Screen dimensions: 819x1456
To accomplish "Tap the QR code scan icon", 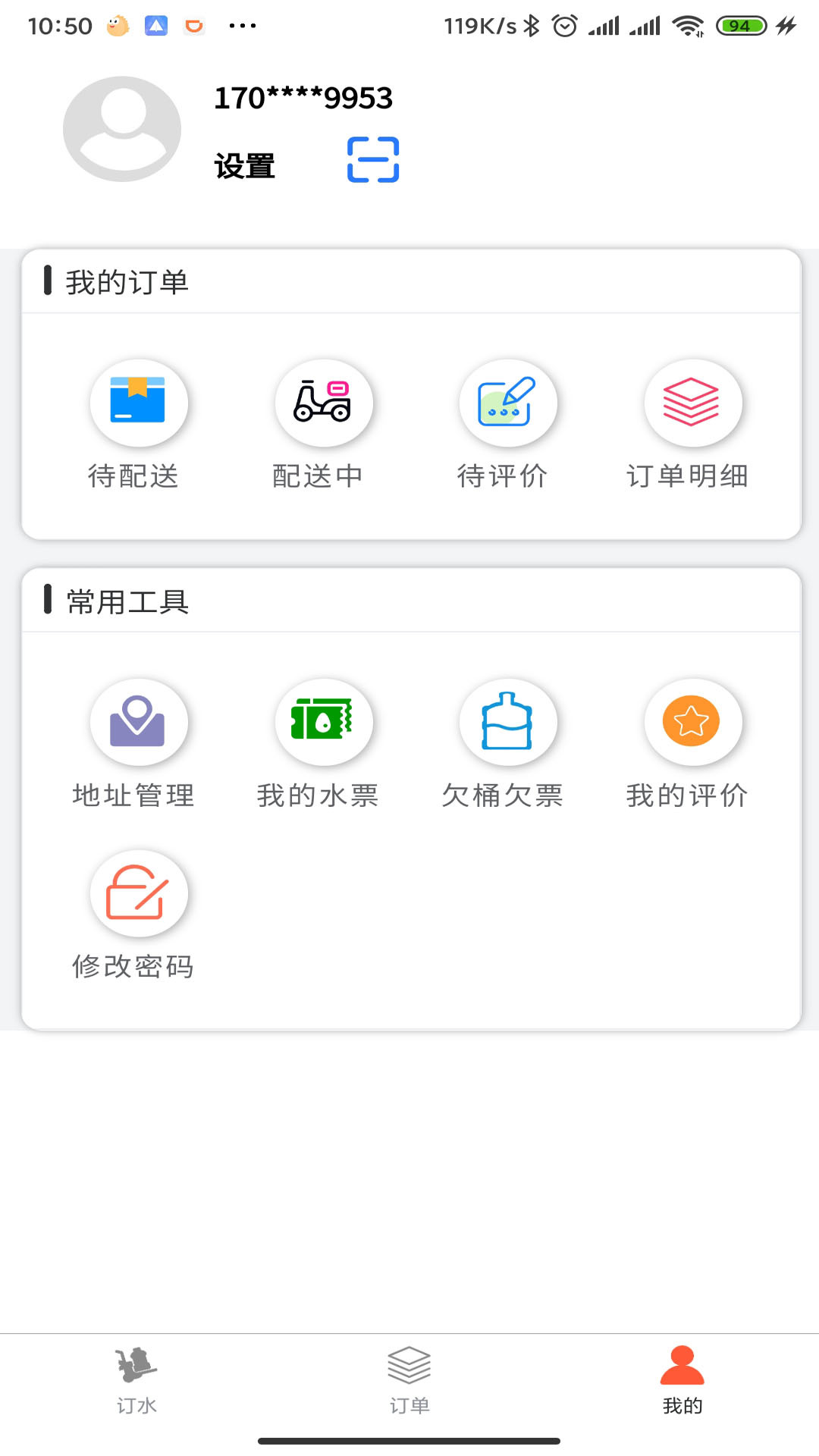I will coord(372,159).
